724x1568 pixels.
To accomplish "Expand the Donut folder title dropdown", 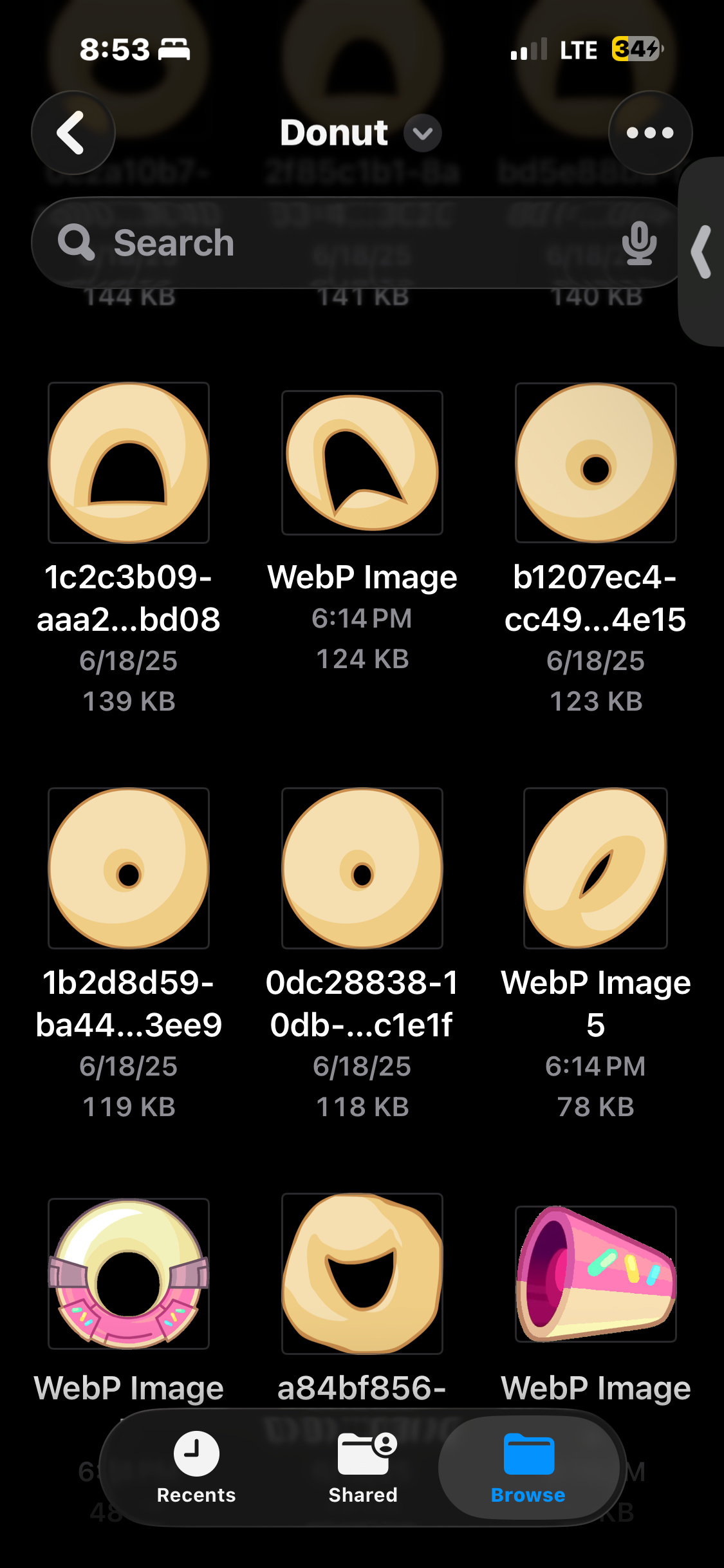I will tap(422, 133).
